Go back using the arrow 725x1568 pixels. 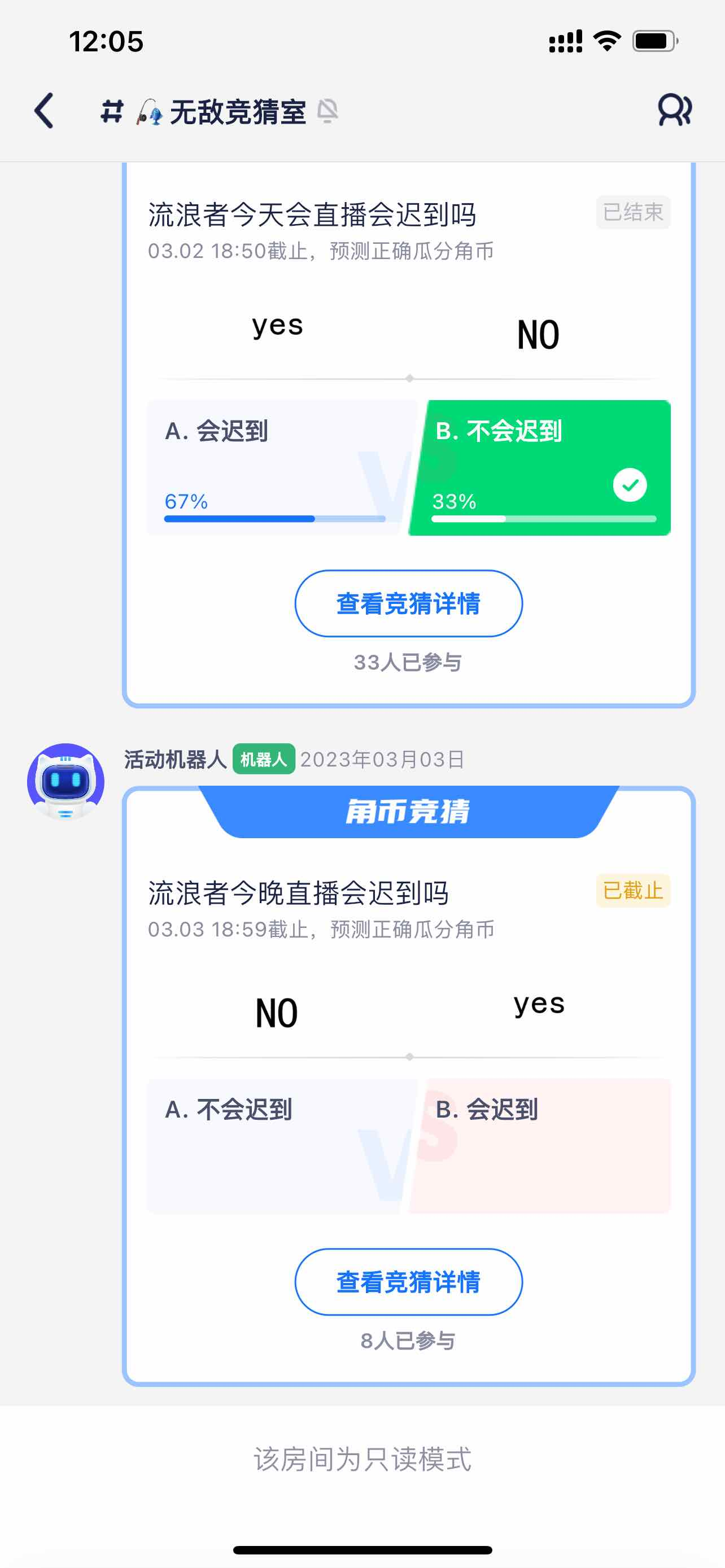tap(44, 111)
